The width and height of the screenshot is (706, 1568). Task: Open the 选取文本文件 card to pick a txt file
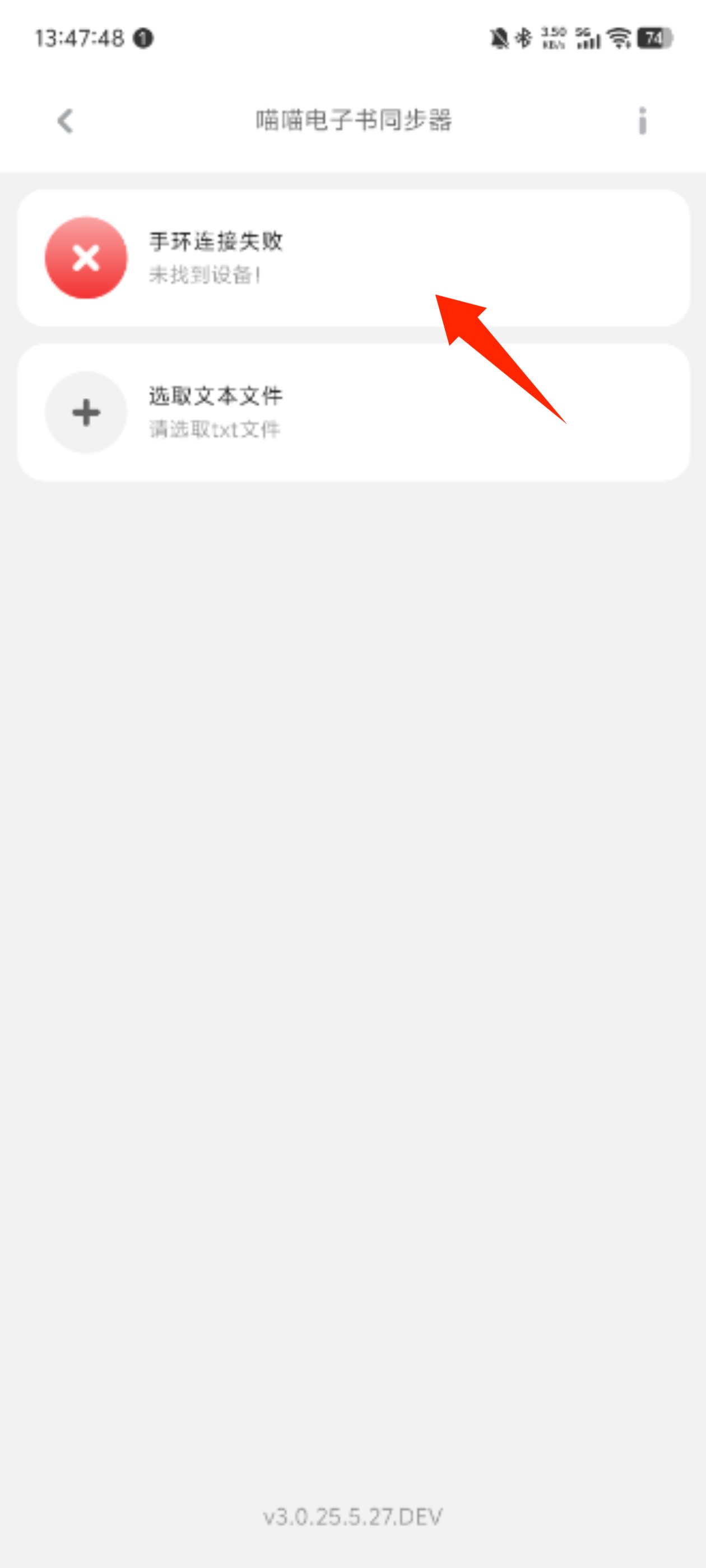point(354,412)
